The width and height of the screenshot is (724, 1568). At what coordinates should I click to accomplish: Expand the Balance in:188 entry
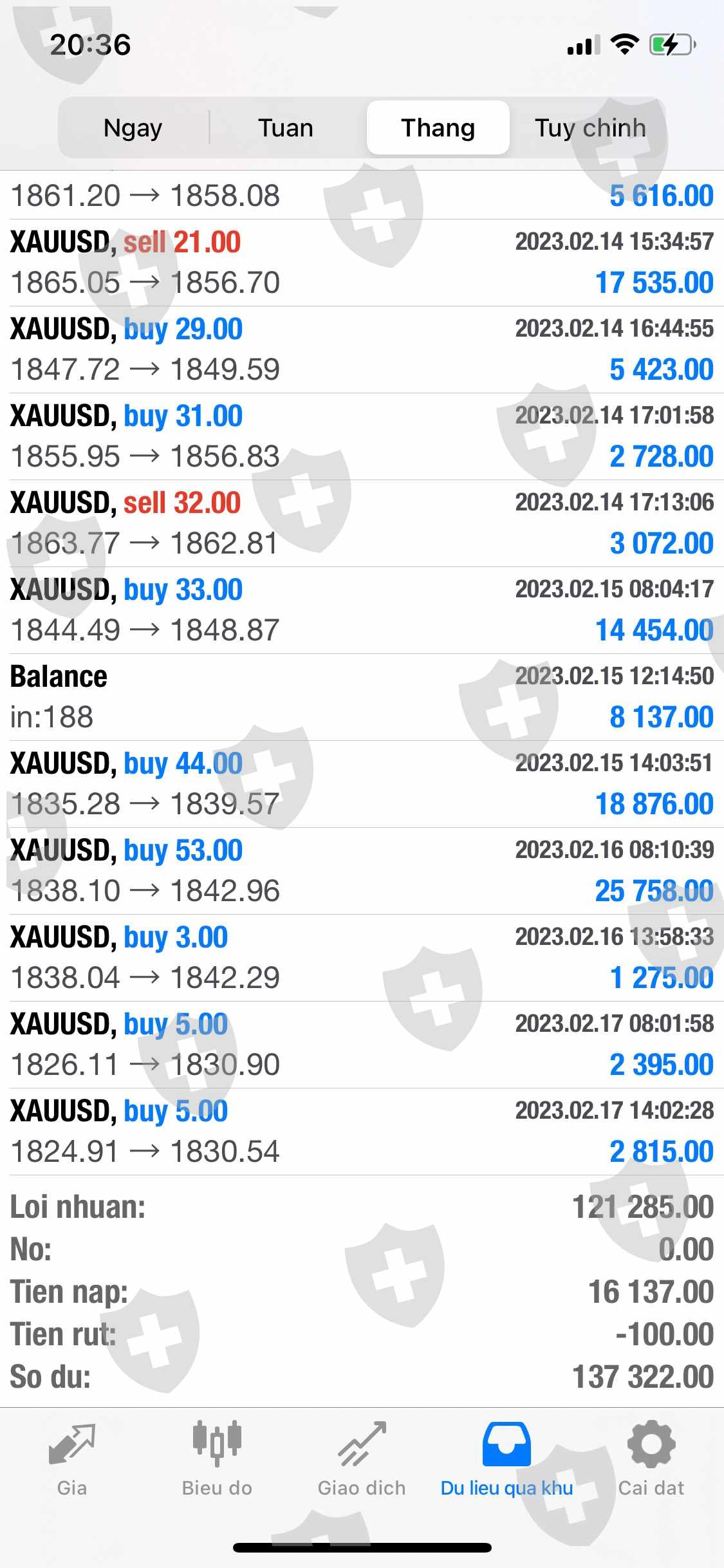click(362, 697)
